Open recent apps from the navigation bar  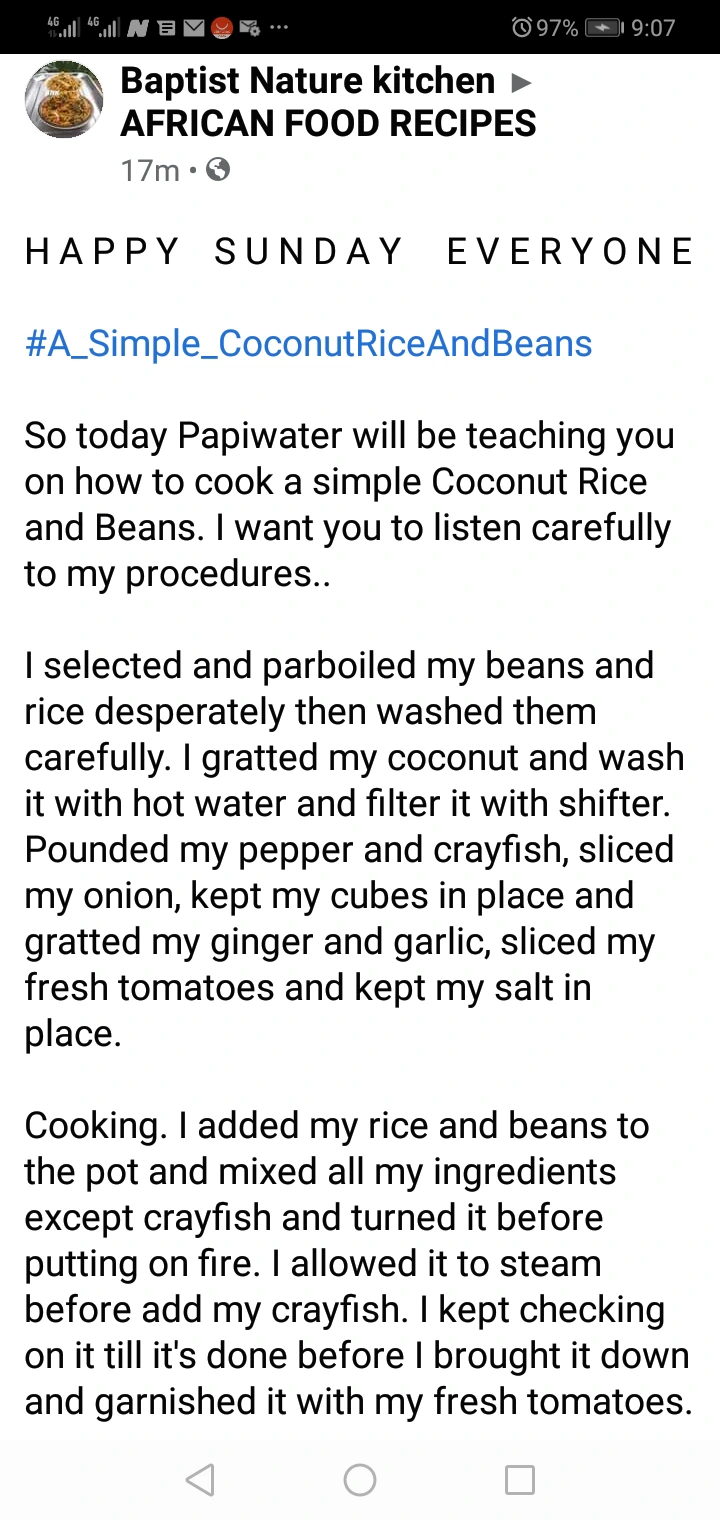[520, 1479]
